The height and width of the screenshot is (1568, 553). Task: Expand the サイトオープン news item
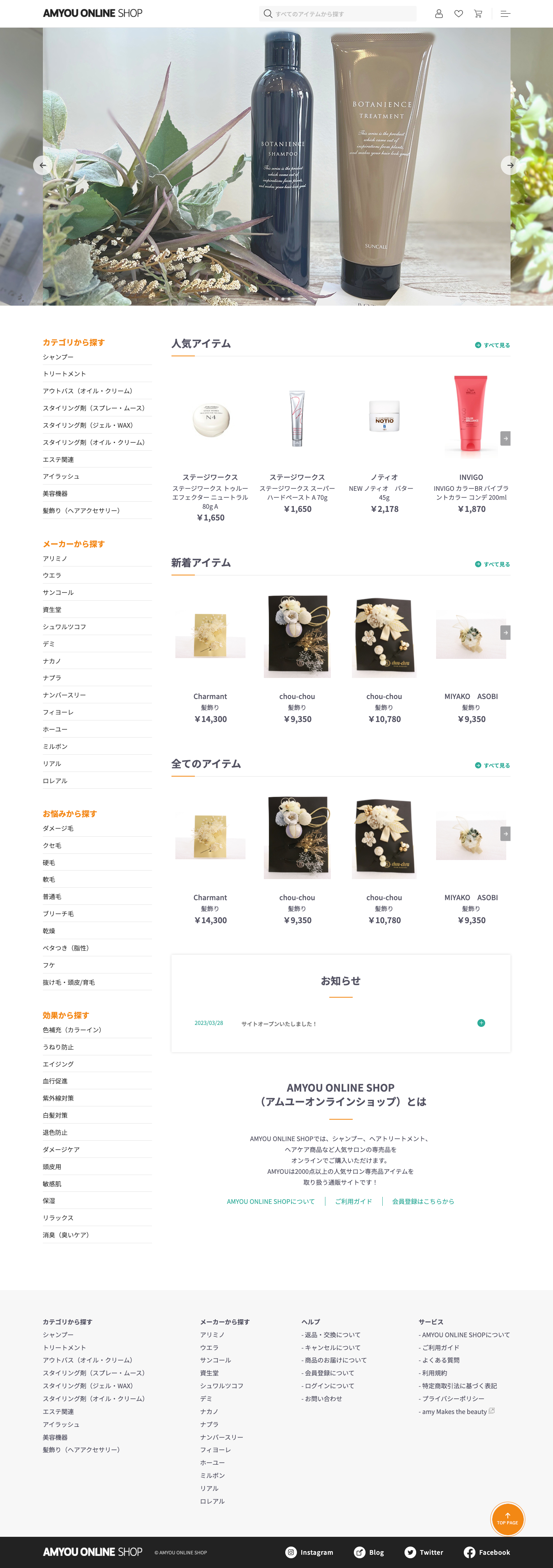[x=481, y=1023]
